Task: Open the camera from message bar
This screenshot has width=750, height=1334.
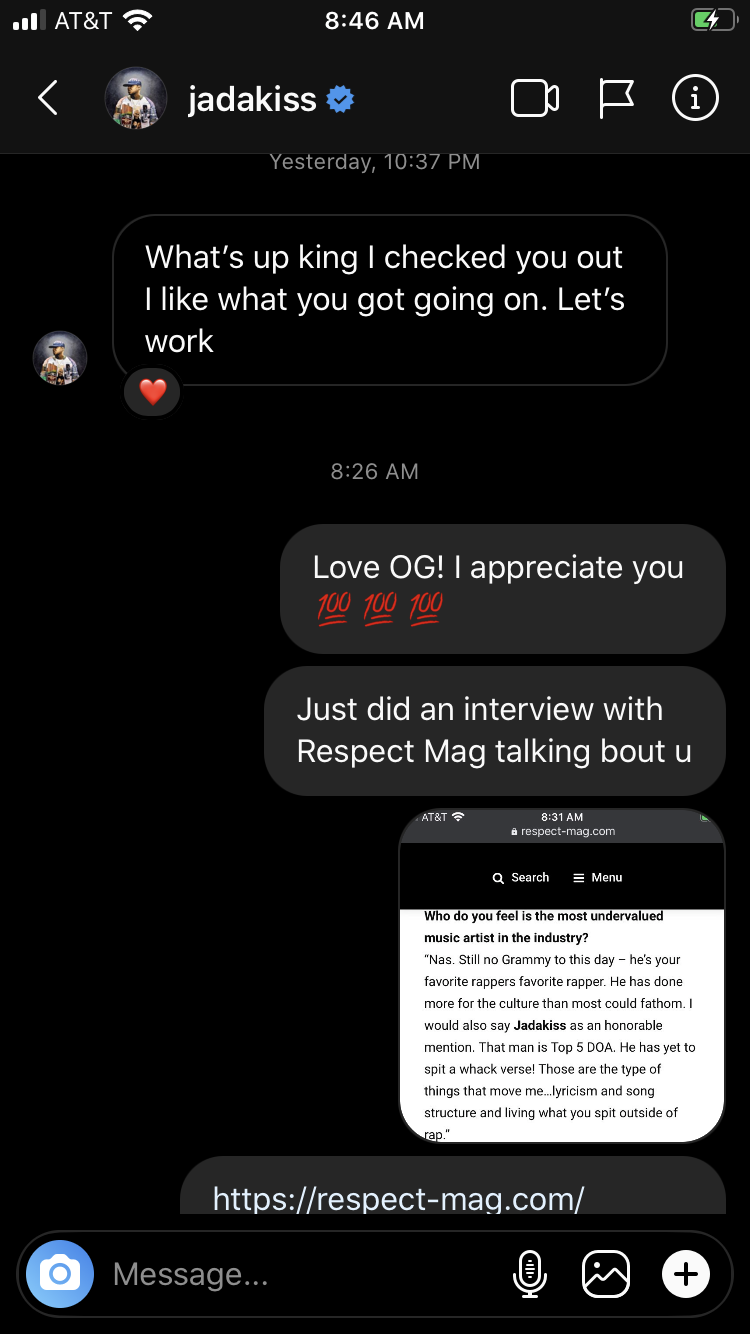Action: tap(60, 1274)
